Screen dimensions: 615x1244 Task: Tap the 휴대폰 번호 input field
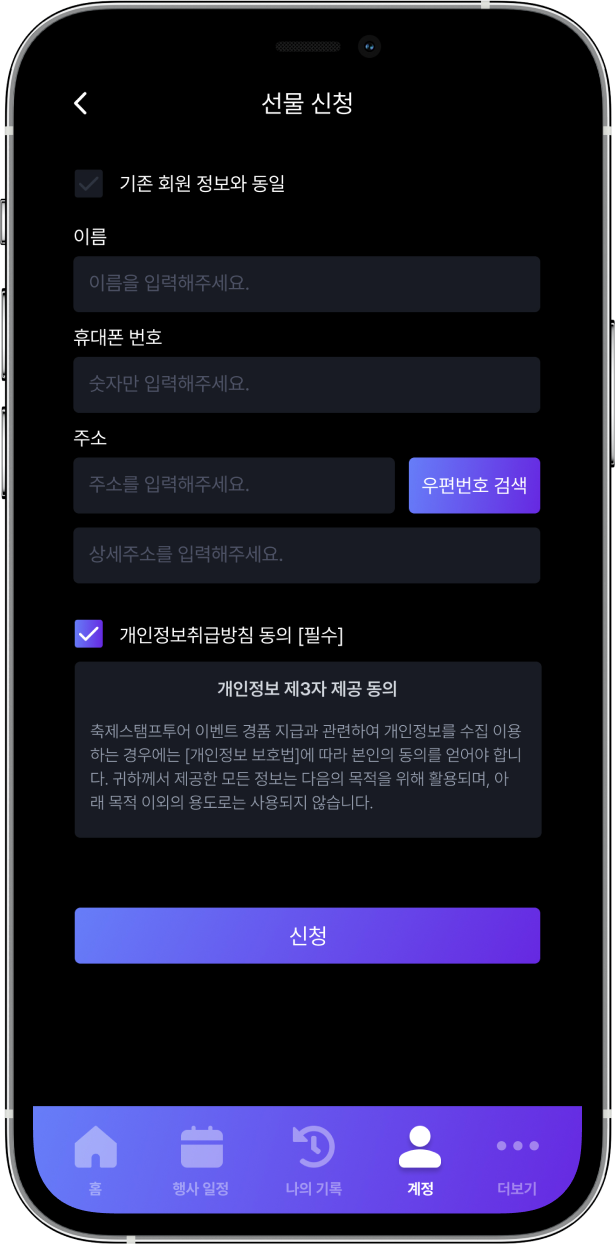306,384
